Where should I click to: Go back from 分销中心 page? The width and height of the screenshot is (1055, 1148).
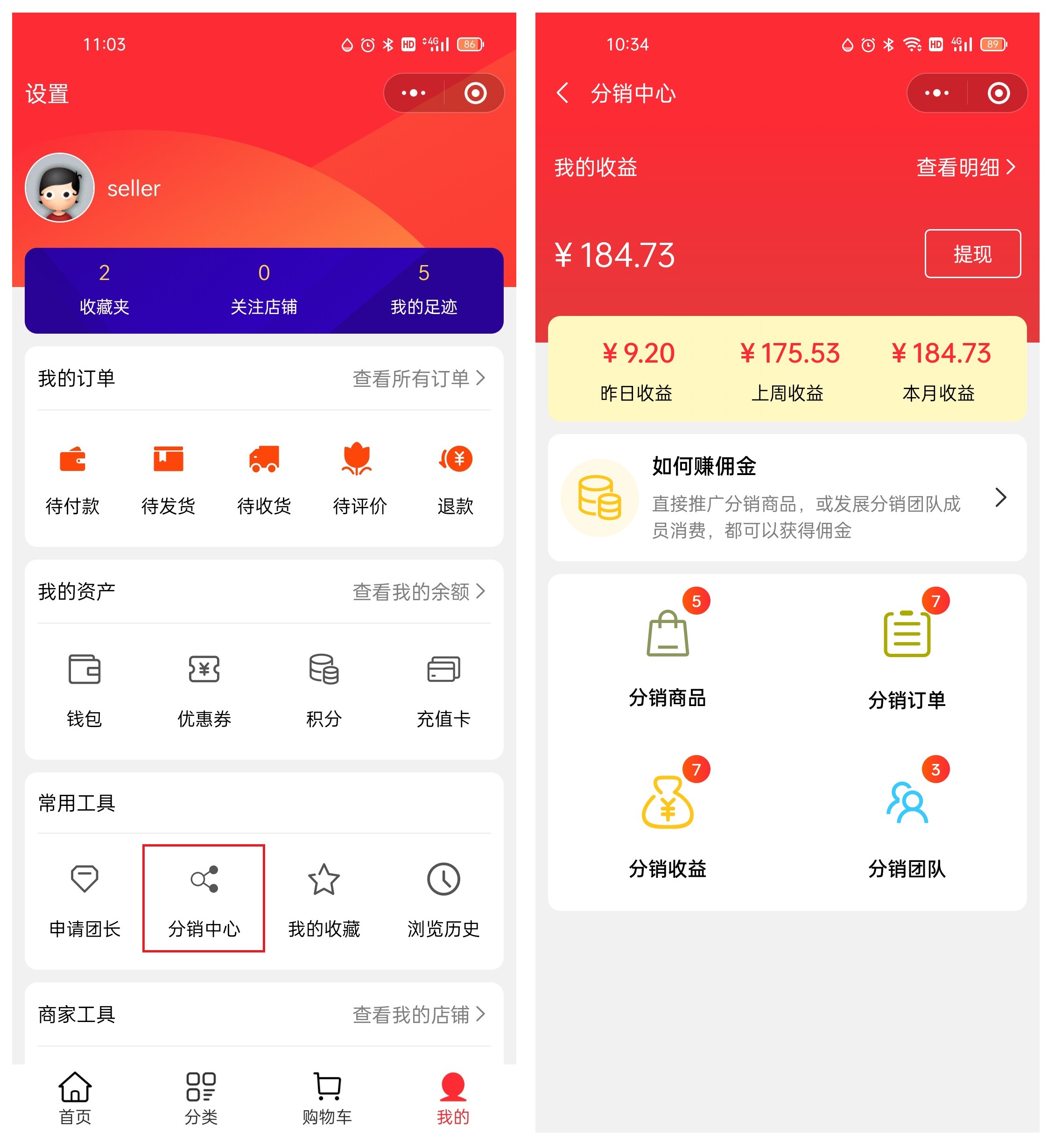pos(563,93)
